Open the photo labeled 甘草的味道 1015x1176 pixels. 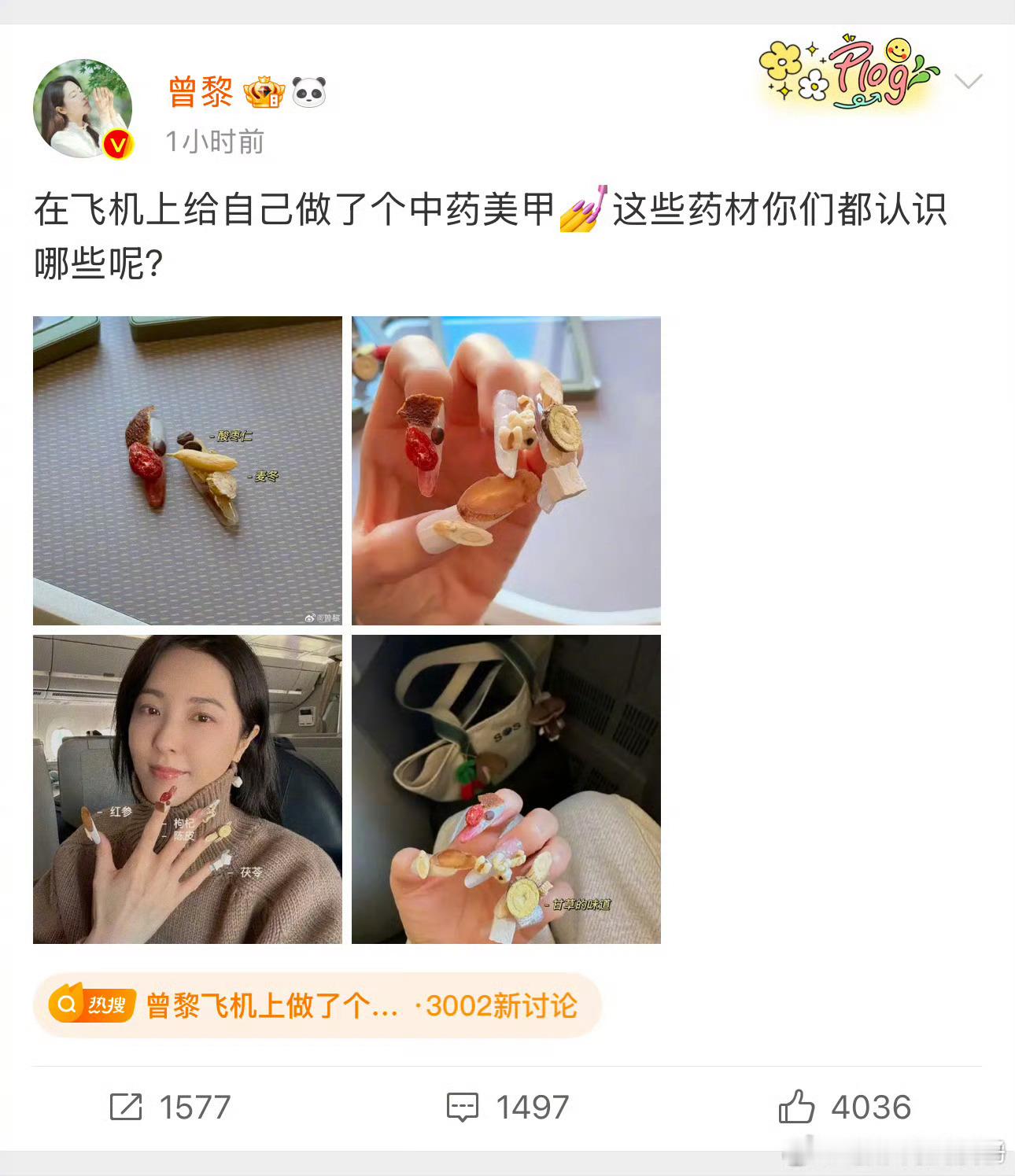pyautogui.click(x=506, y=788)
